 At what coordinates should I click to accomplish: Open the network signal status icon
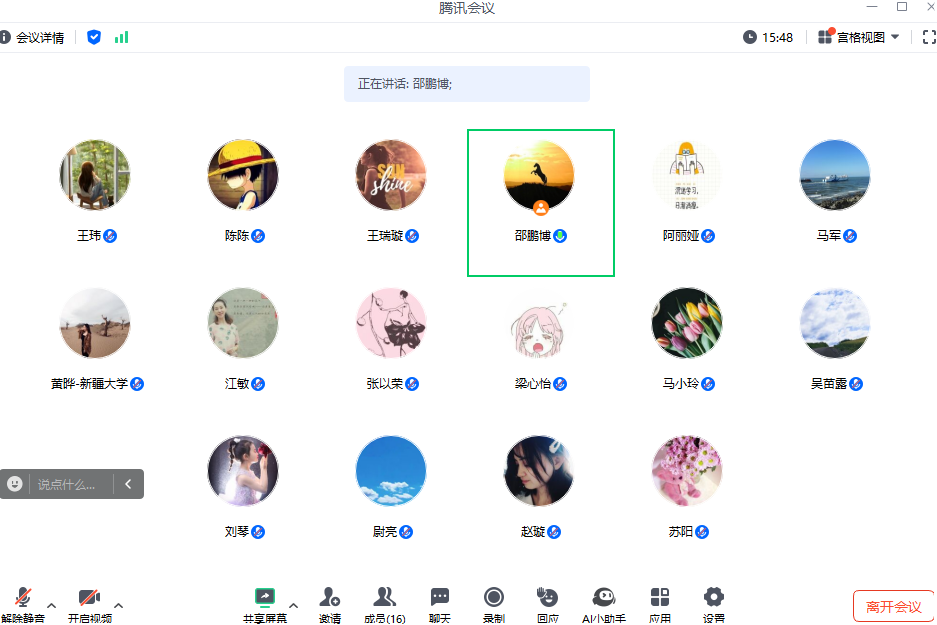point(121,37)
